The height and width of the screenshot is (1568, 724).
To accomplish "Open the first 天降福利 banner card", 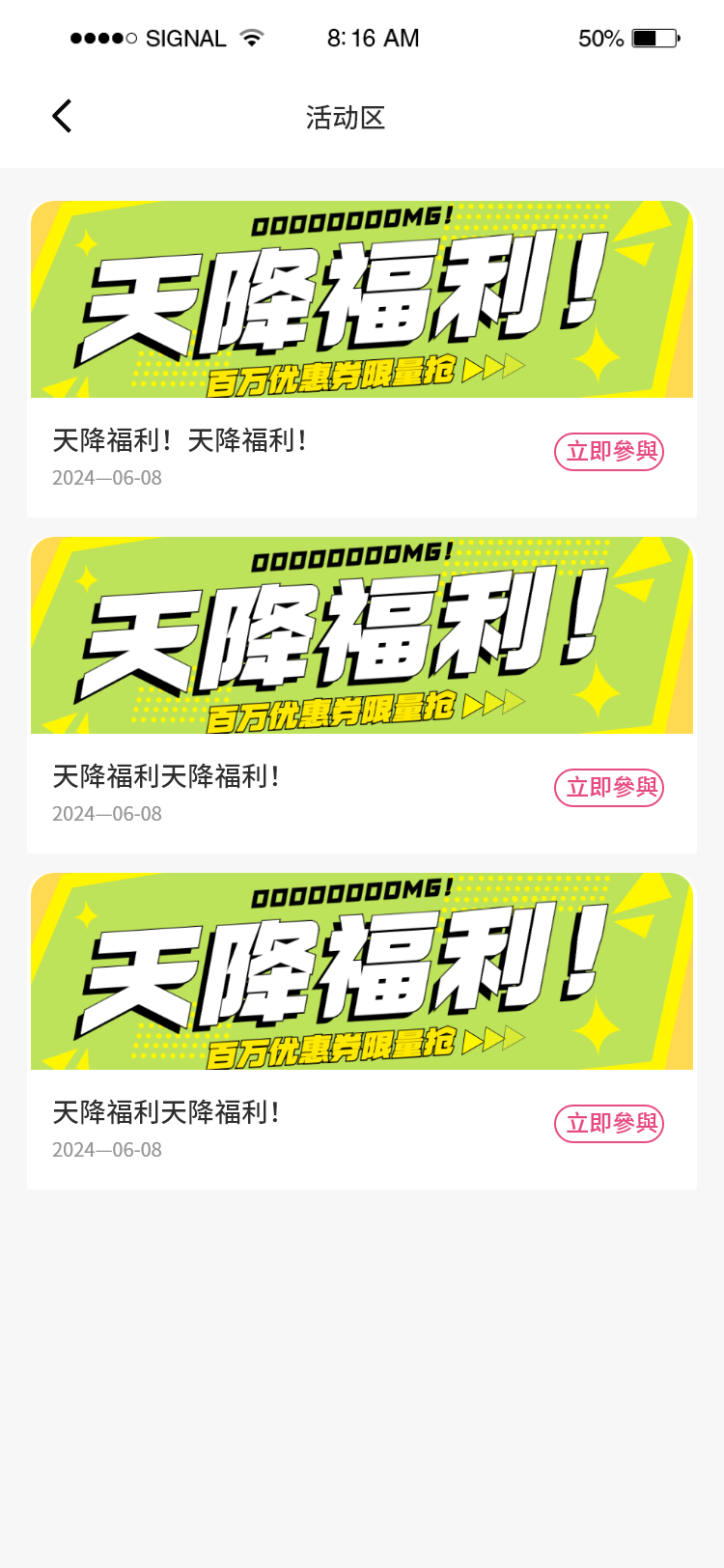I will [x=362, y=299].
